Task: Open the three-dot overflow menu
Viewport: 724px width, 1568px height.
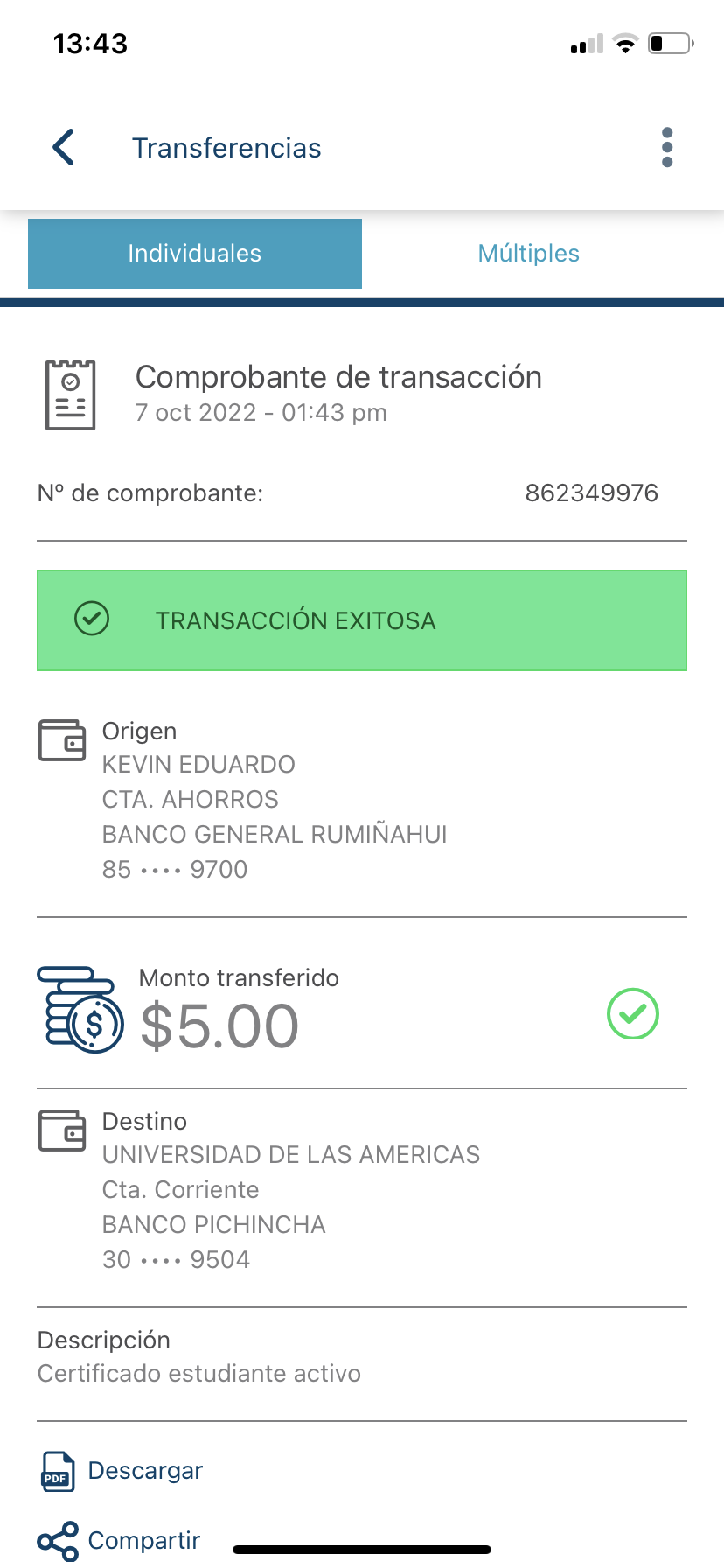Action: pos(667,147)
